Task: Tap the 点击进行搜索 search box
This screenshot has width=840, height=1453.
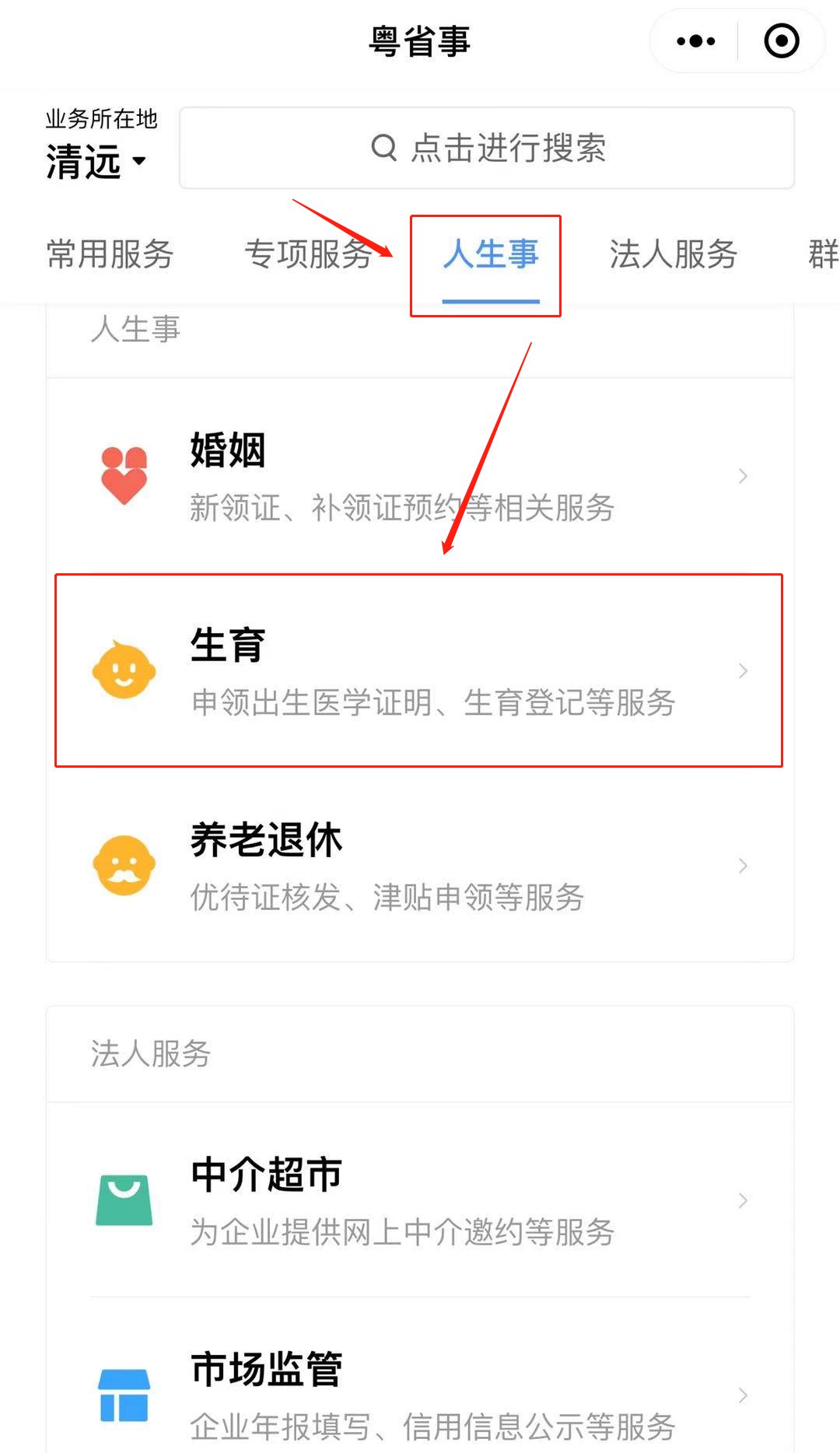Action: [x=487, y=148]
